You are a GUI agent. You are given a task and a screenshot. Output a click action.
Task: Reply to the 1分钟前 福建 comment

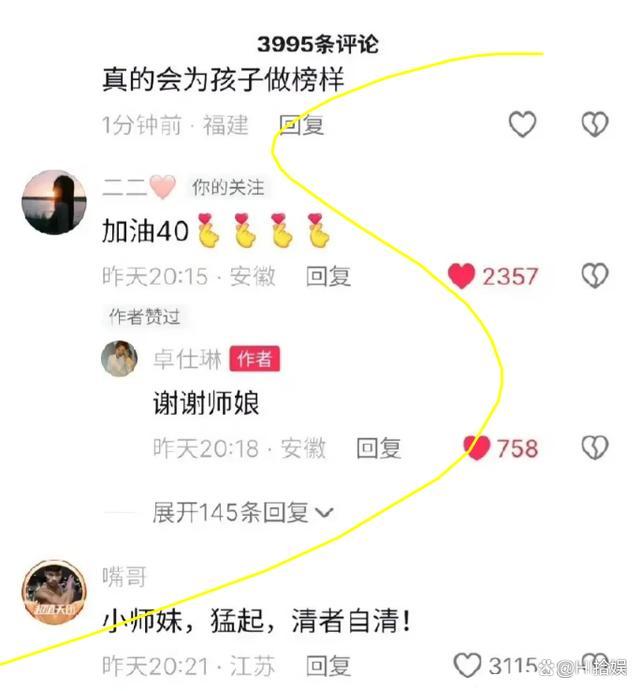pos(301,125)
